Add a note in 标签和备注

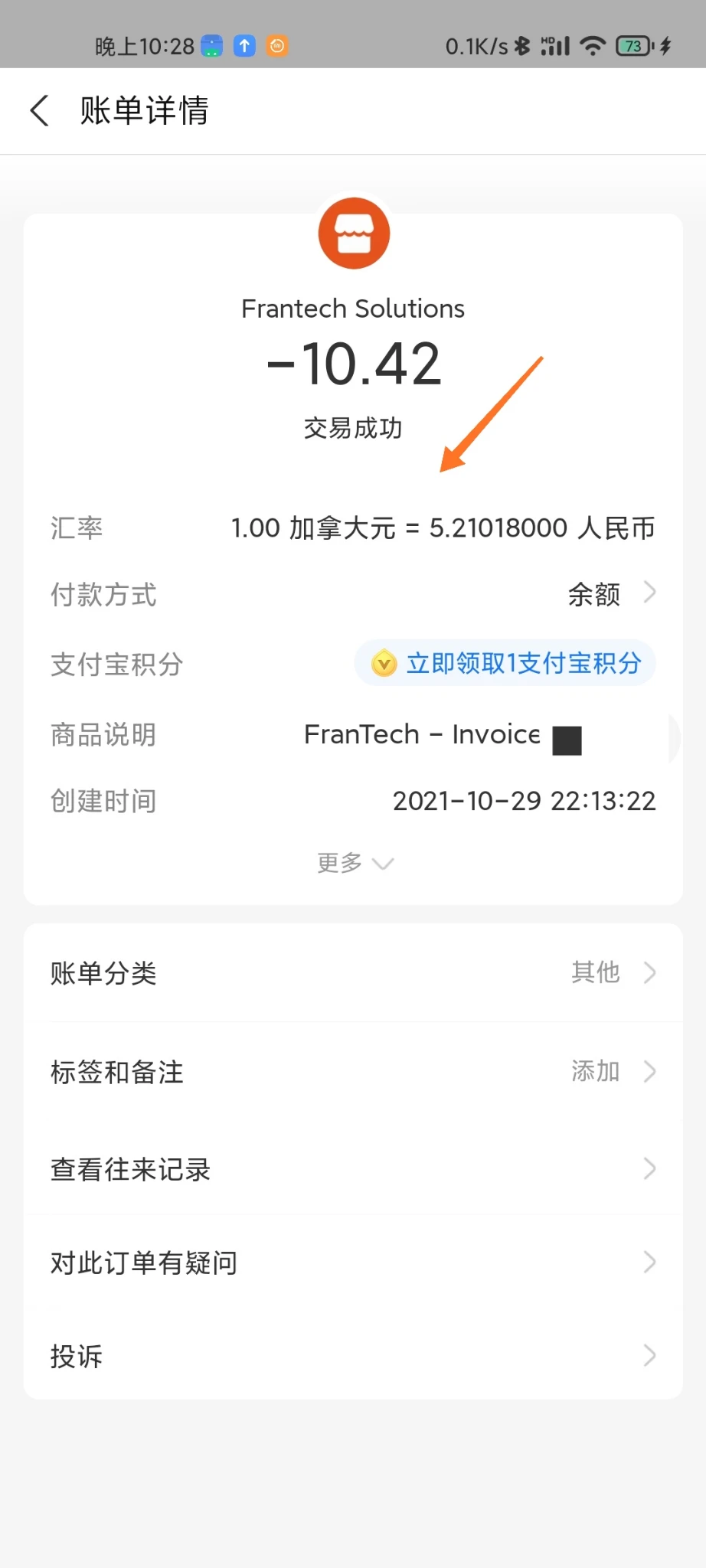click(353, 1071)
